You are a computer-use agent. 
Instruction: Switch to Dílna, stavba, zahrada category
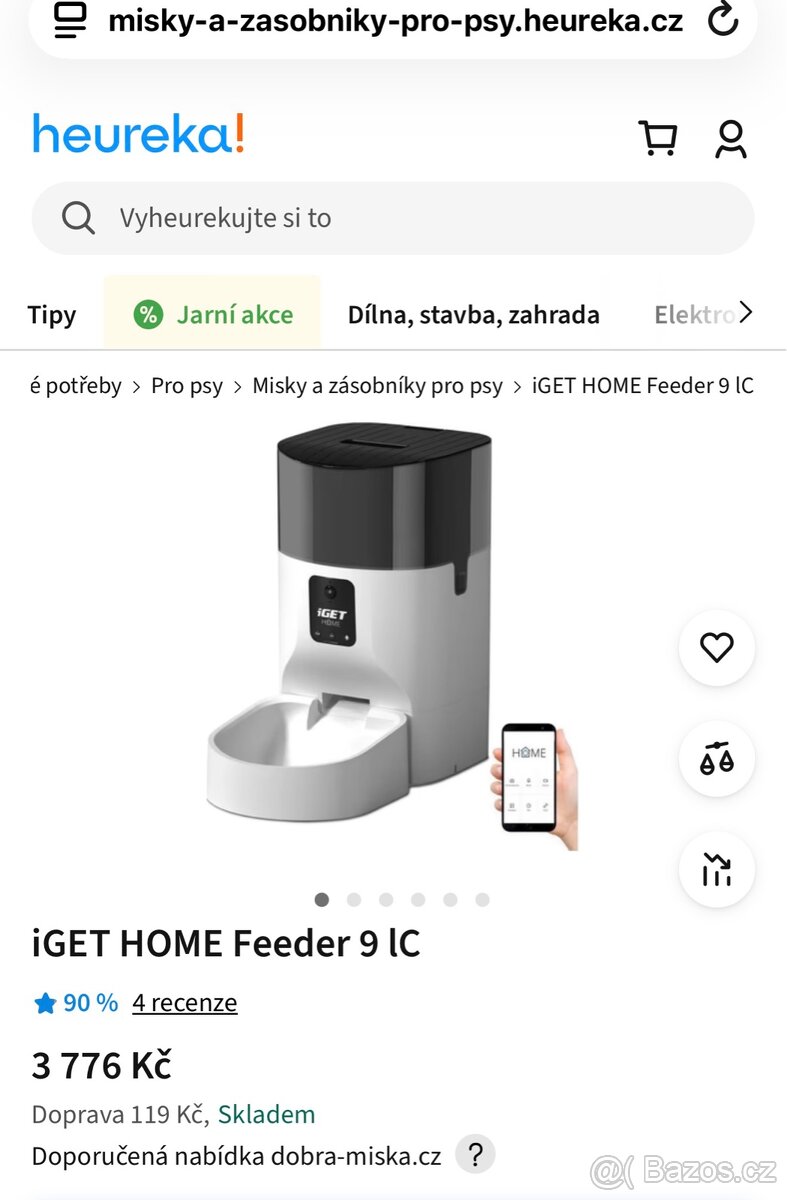pyautogui.click(x=472, y=313)
